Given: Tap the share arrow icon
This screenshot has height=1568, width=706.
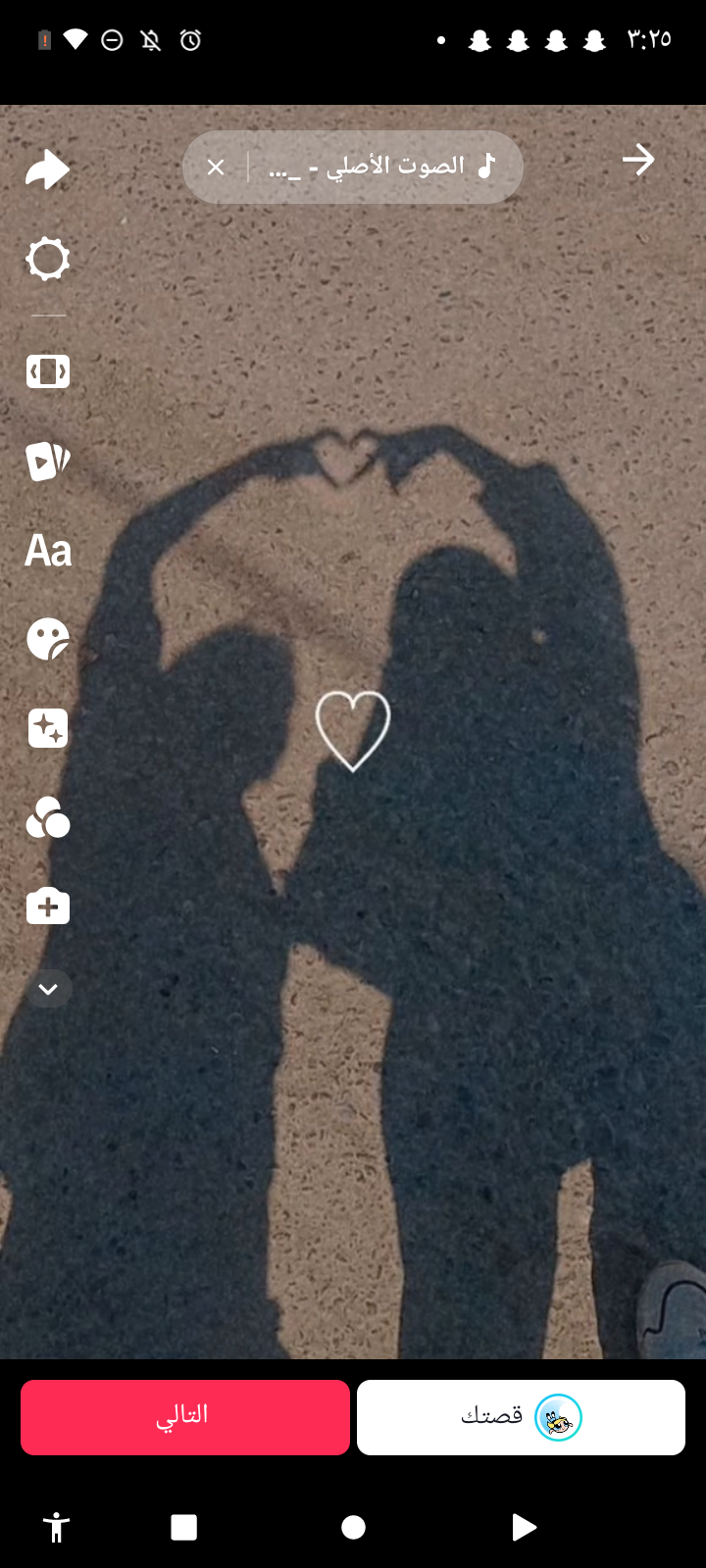Looking at the screenshot, I should [x=47, y=170].
